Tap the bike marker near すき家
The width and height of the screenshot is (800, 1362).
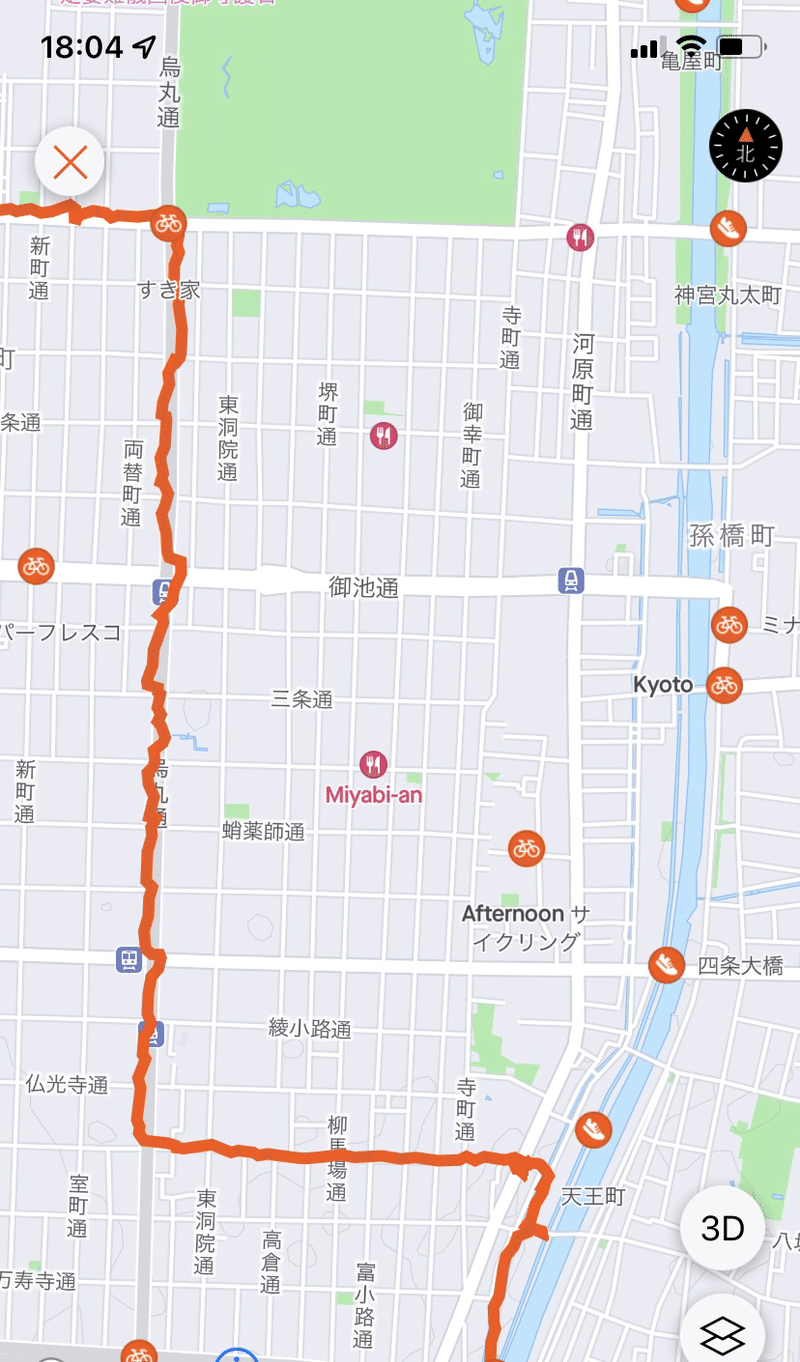[169, 222]
